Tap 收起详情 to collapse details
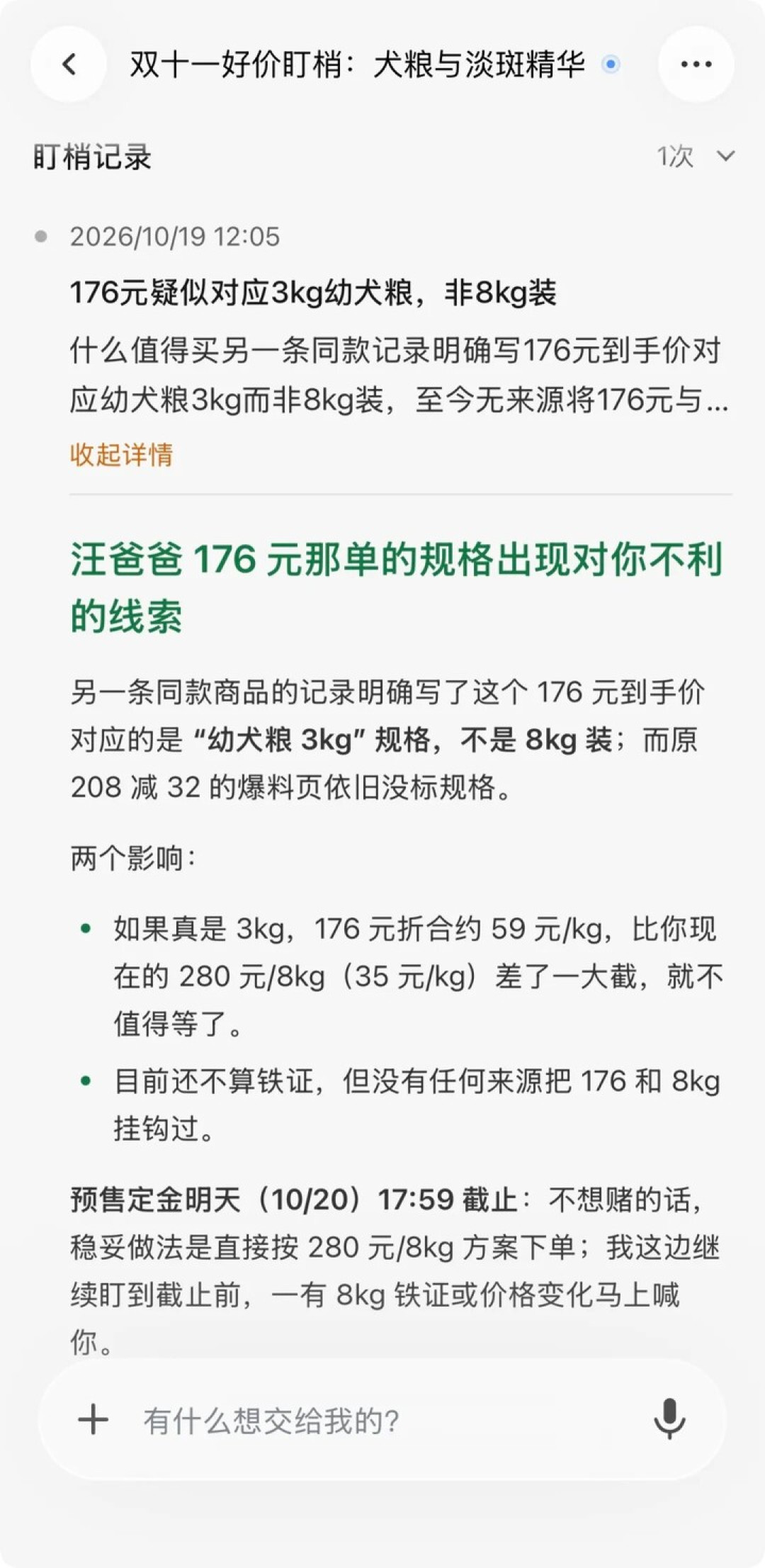The image size is (765, 1568). 121,455
